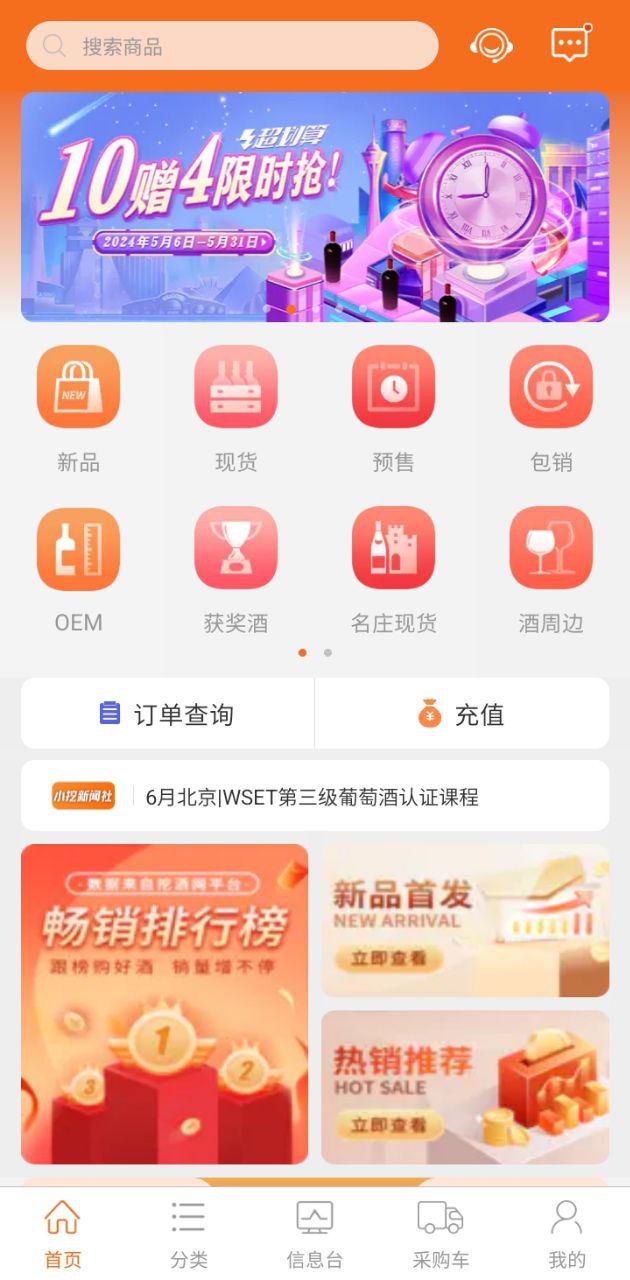Open the 现货 category

click(x=236, y=387)
